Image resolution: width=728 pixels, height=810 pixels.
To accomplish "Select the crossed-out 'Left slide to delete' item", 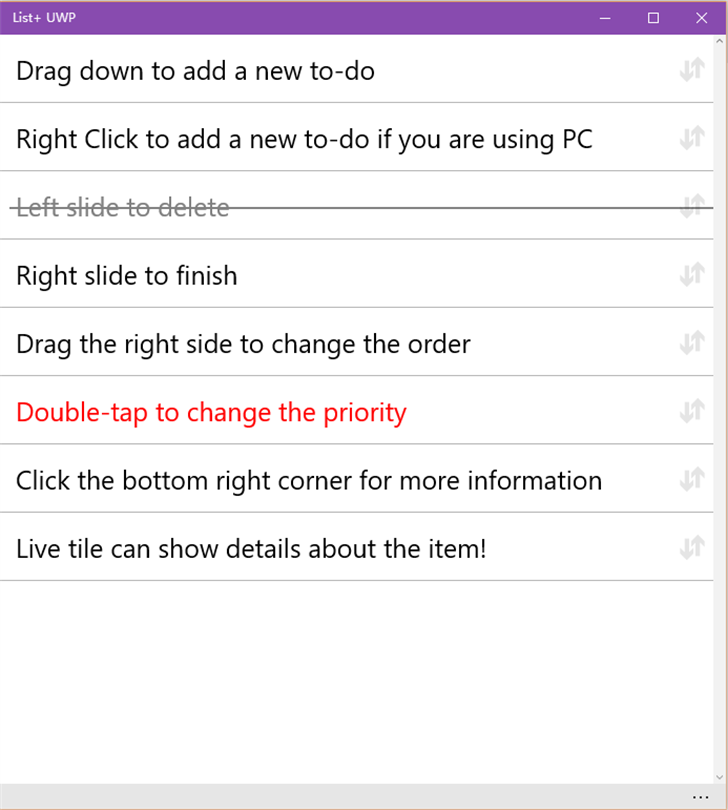I will [123, 207].
